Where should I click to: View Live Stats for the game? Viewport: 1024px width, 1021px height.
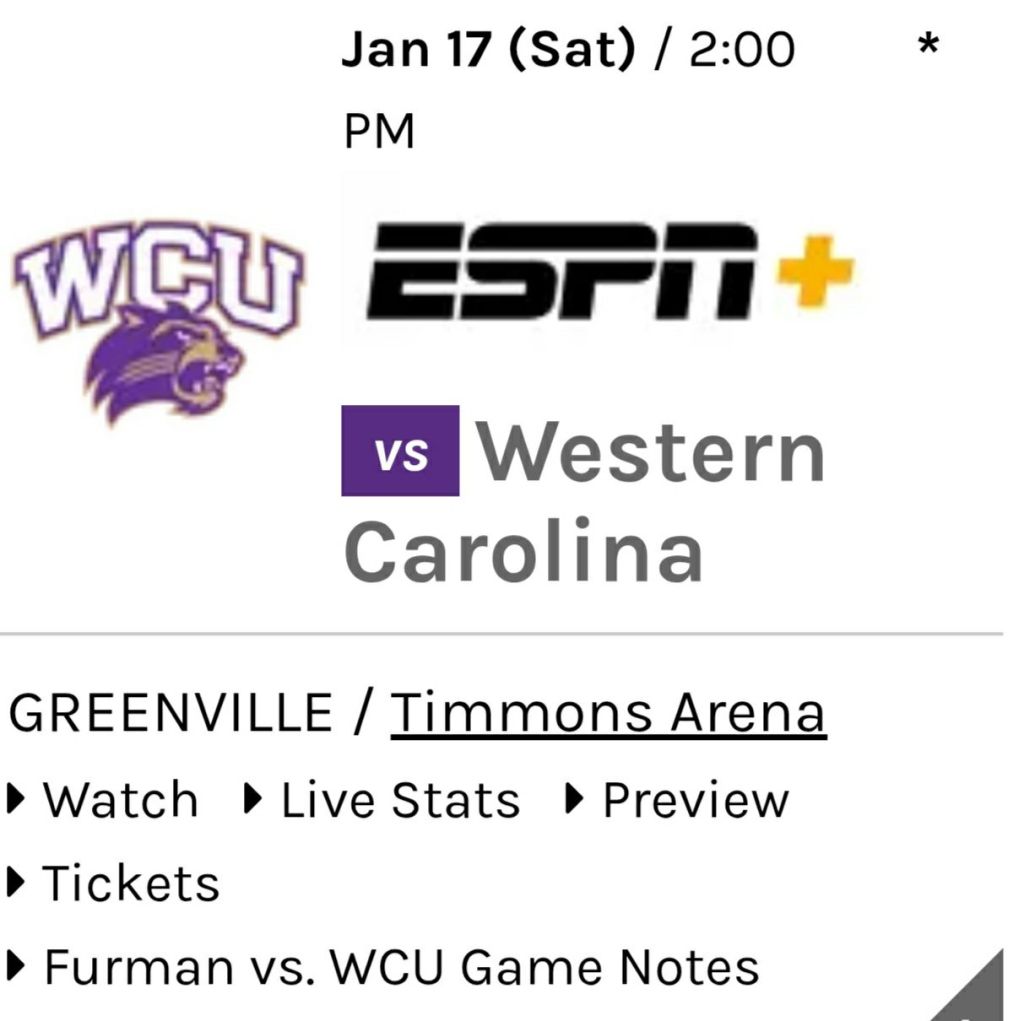pos(399,800)
